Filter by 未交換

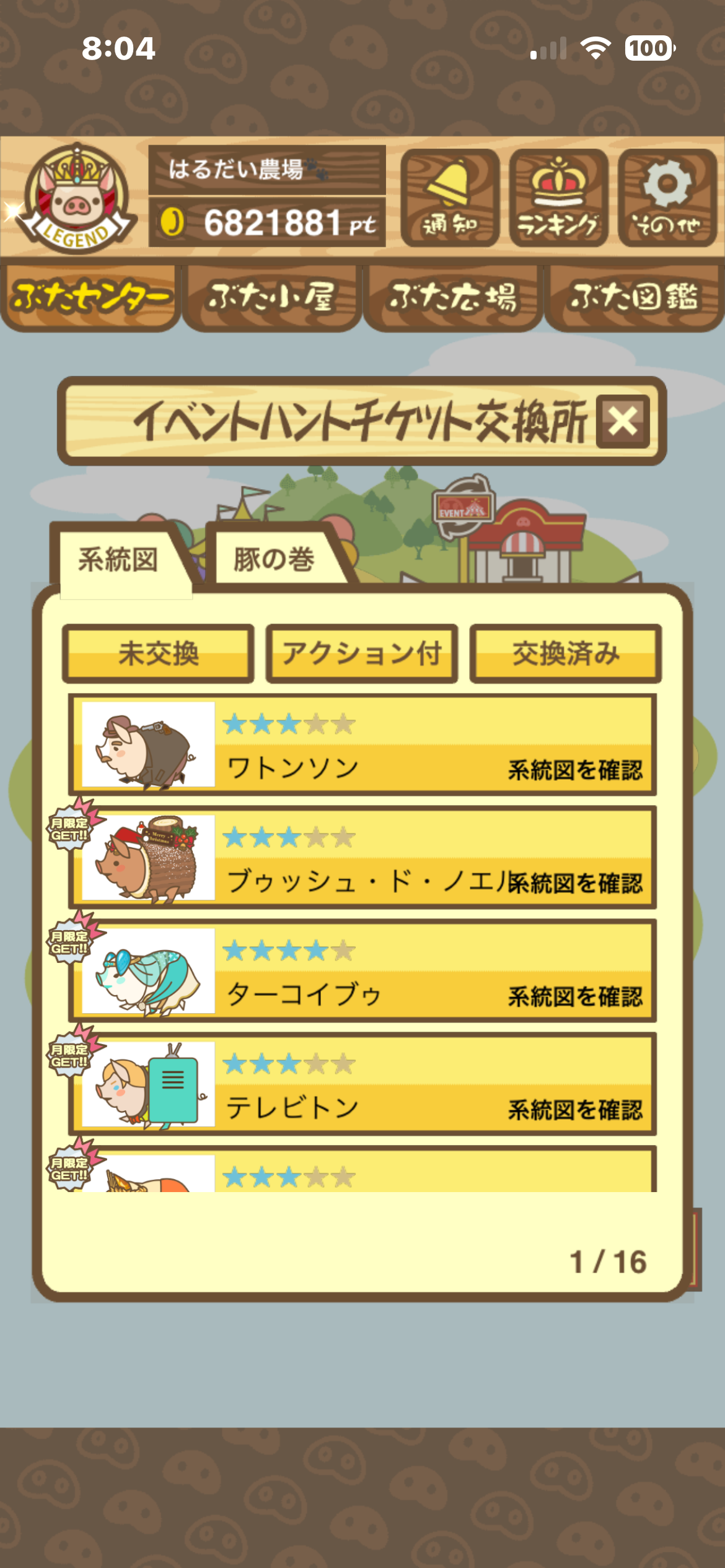click(158, 654)
